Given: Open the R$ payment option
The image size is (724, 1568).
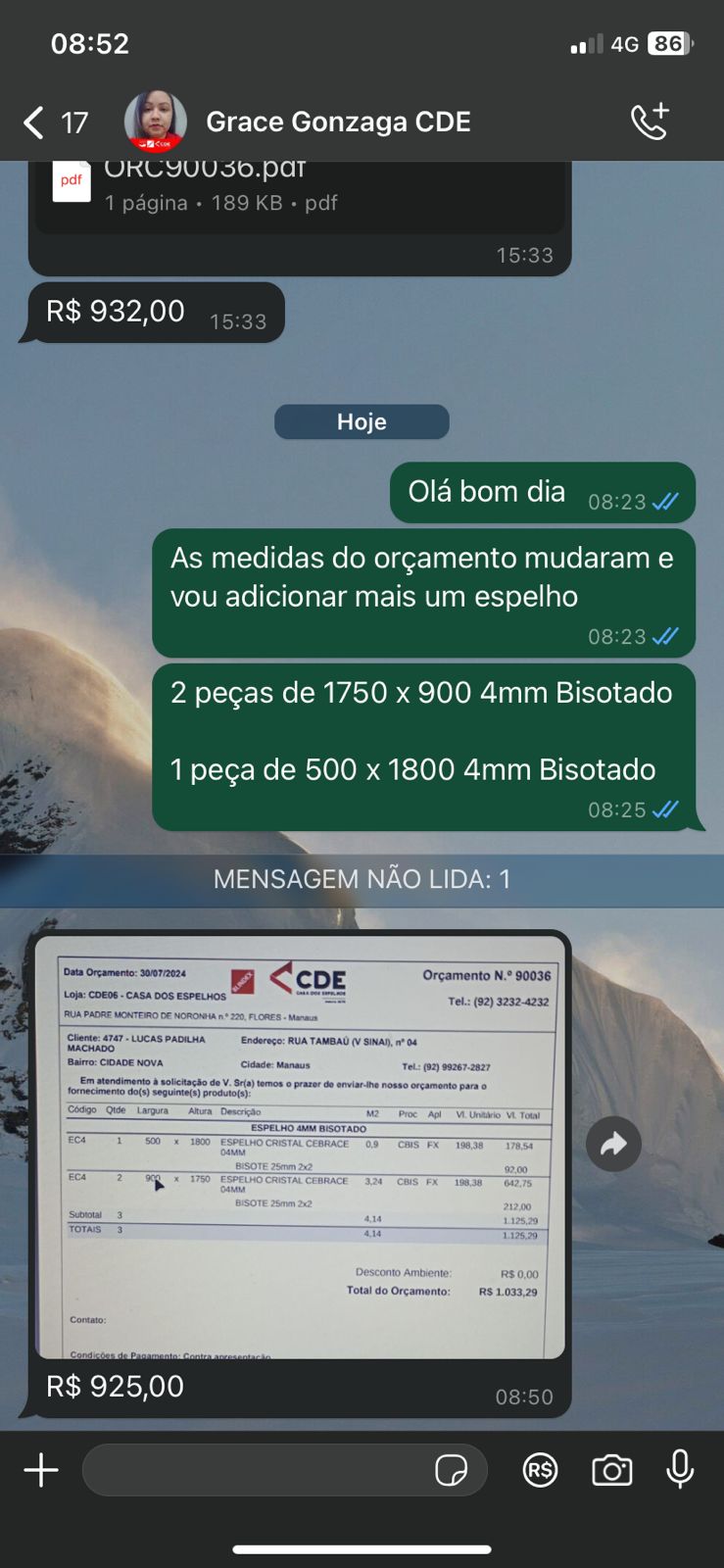Looking at the screenshot, I should [x=540, y=1470].
